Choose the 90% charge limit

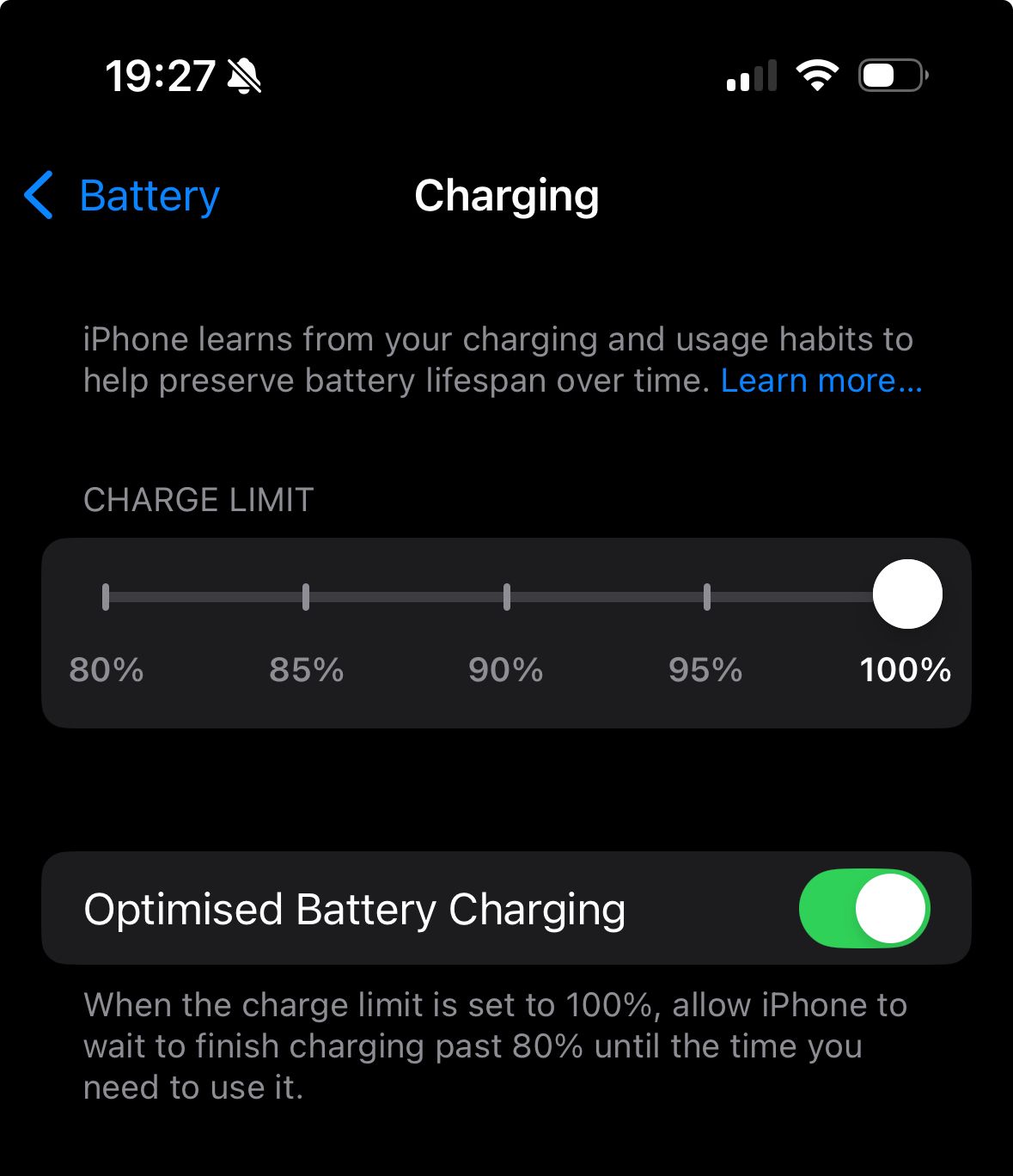pos(507,597)
